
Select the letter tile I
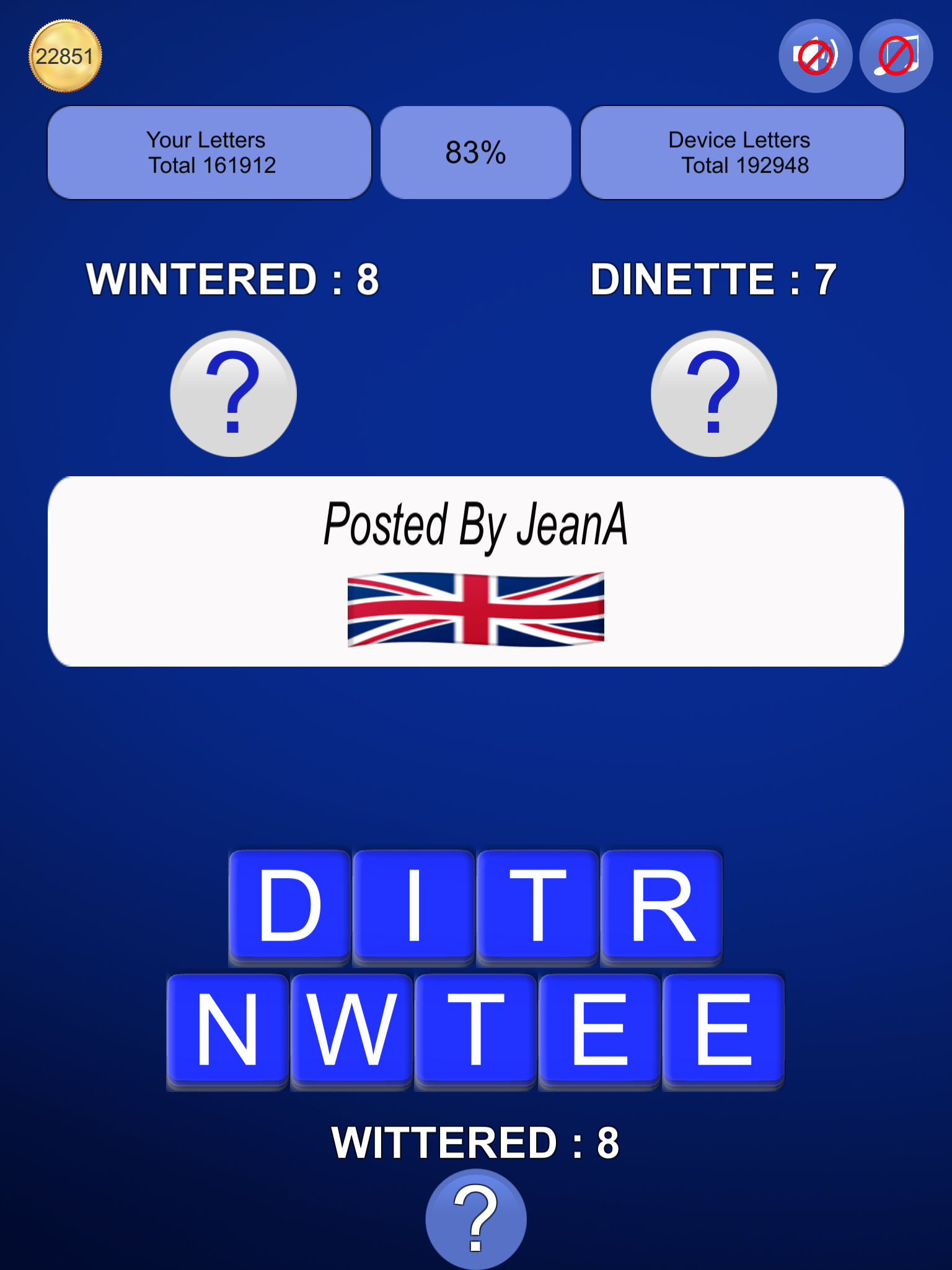(x=413, y=905)
